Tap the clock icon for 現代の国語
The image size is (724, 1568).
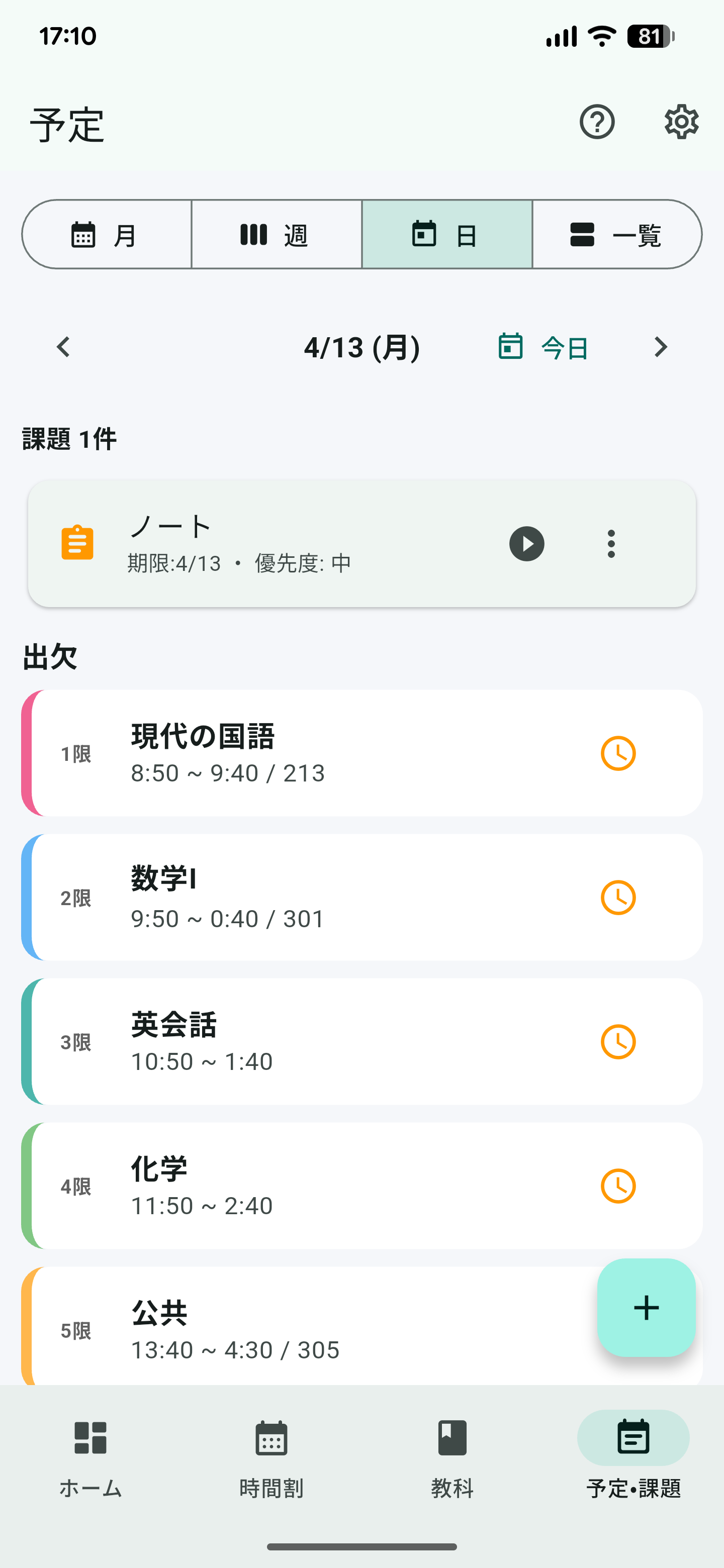[617, 753]
